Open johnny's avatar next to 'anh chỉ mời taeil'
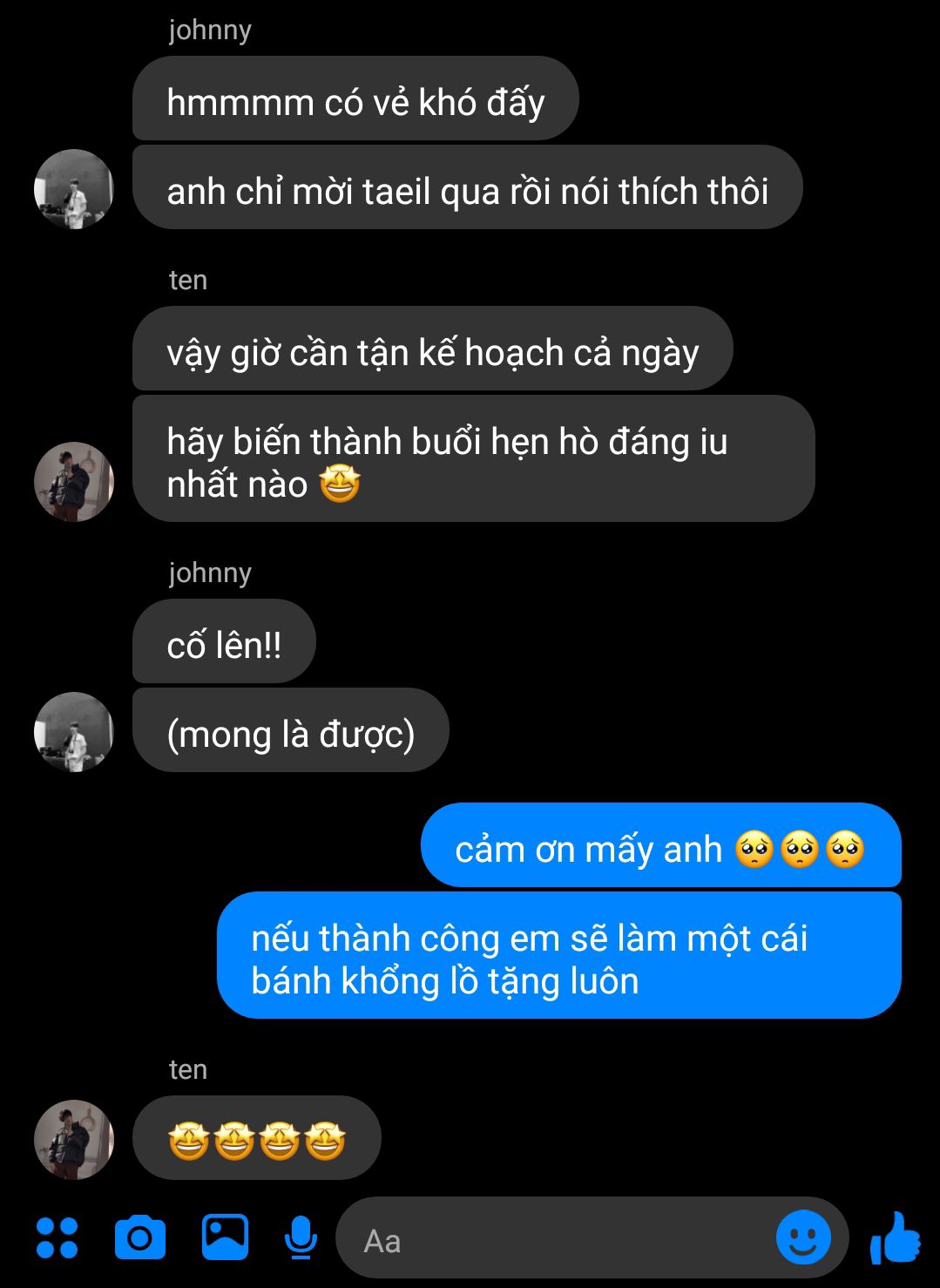The width and height of the screenshot is (940, 1288). coord(74,189)
